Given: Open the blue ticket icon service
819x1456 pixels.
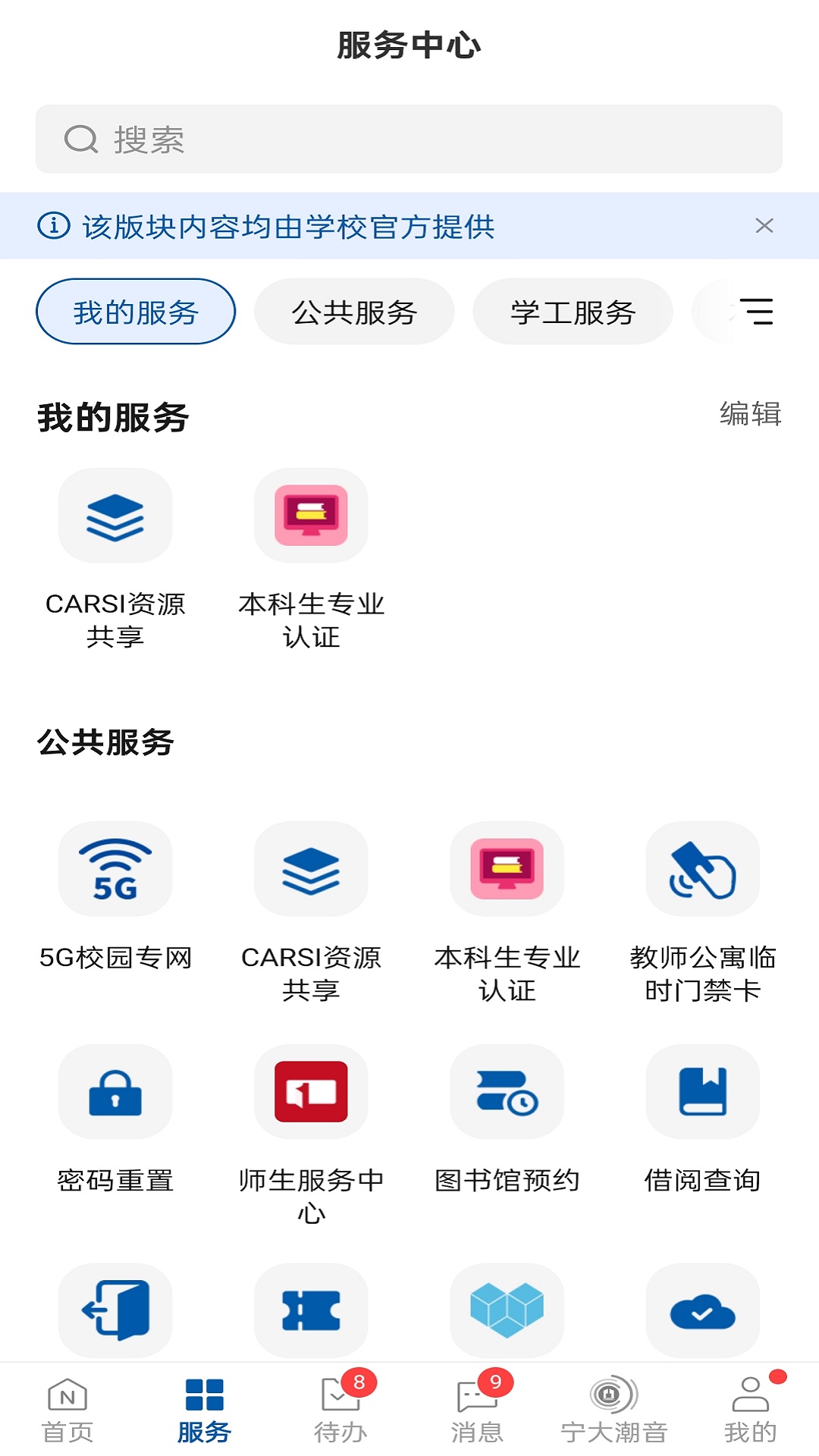Looking at the screenshot, I should pos(311,1310).
